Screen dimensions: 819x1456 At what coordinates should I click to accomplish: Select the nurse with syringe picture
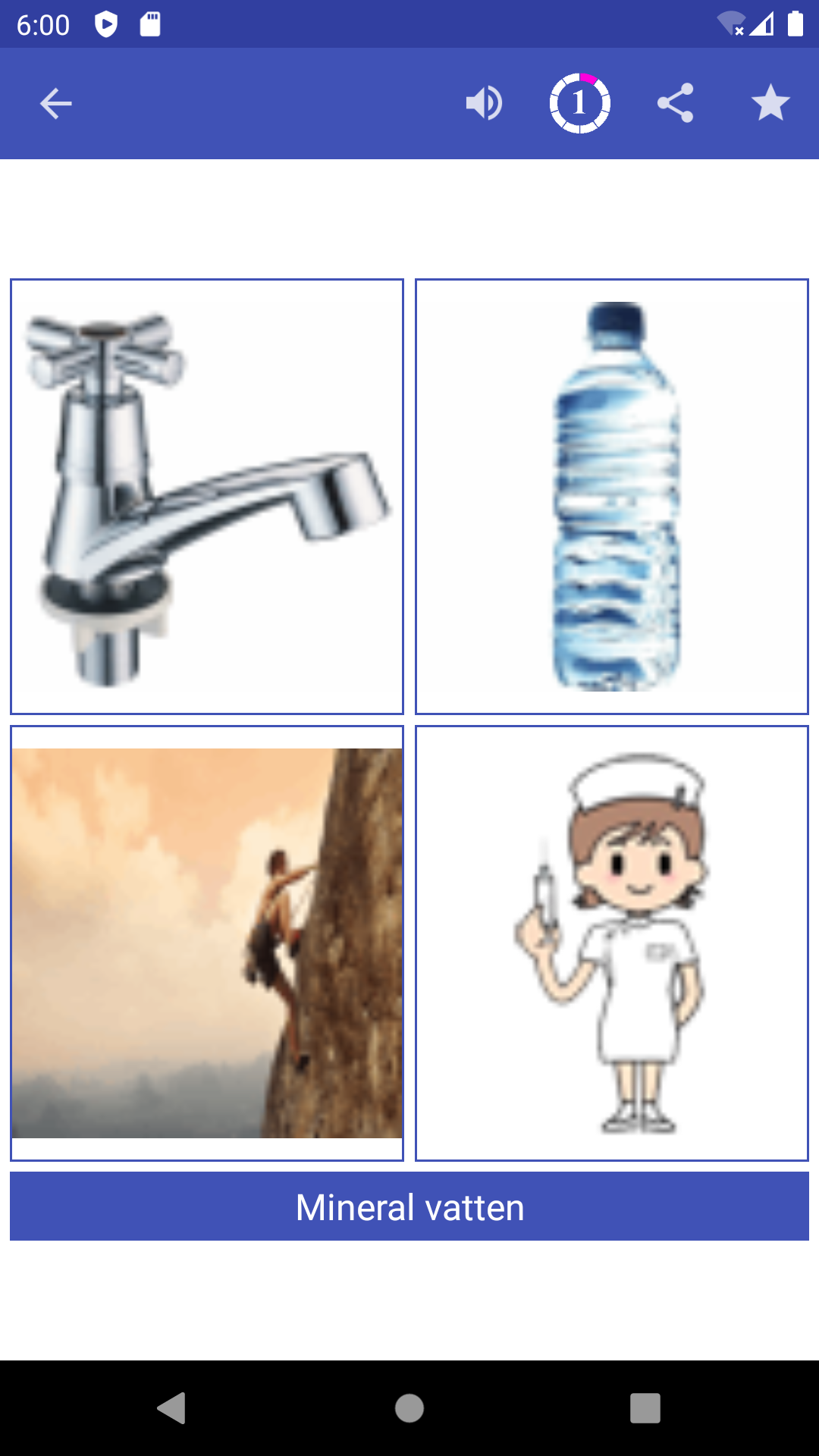(612, 943)
